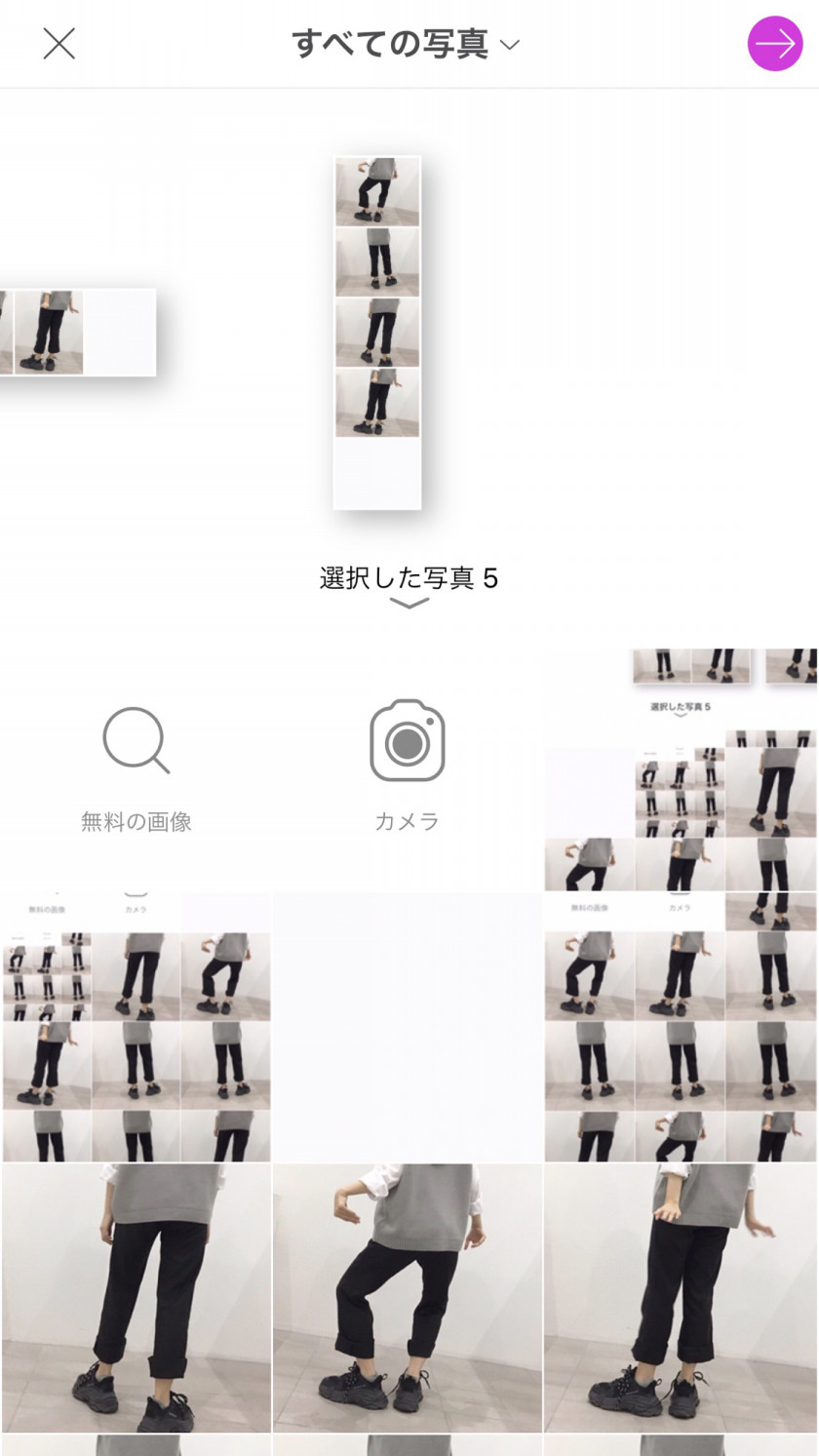This screenshot has width=819, height=1456.
Task: Select the screenshot tile right of the blank tile
Action: coord(681,1026)
